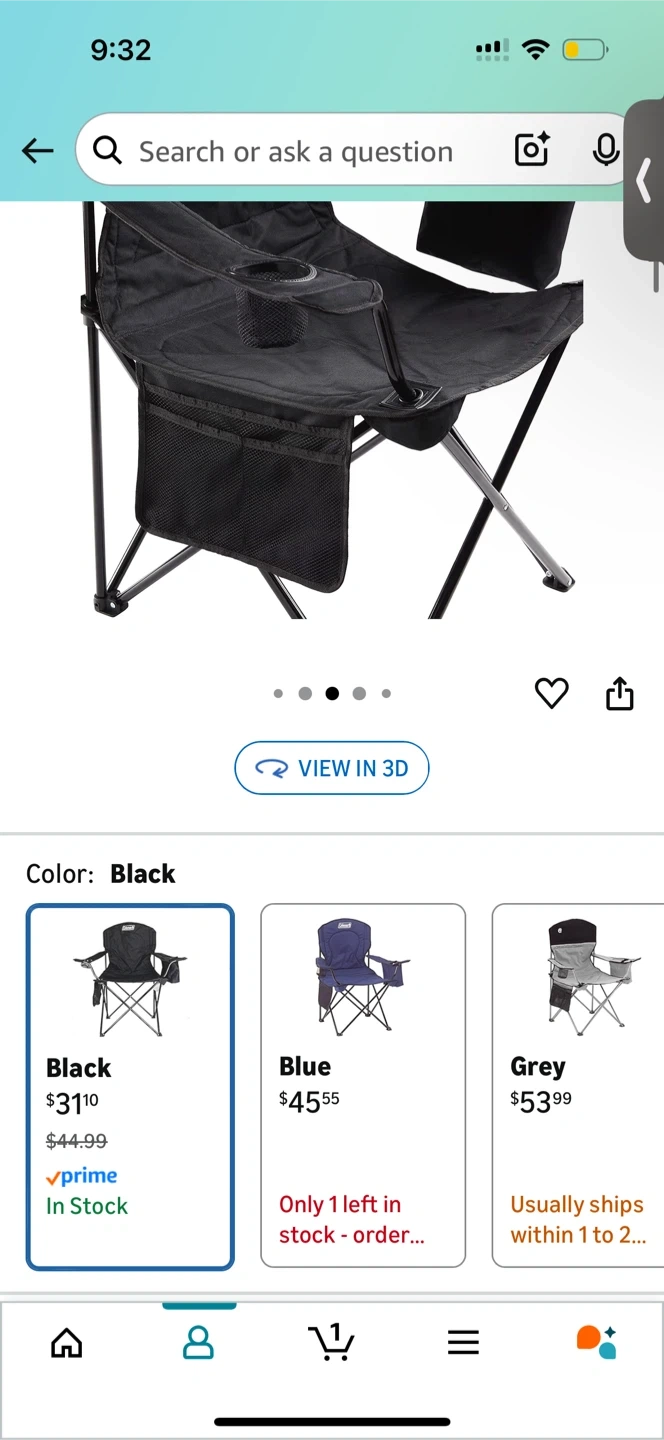
Task: Open camera search with the lens icon
Action: (532, 151)
